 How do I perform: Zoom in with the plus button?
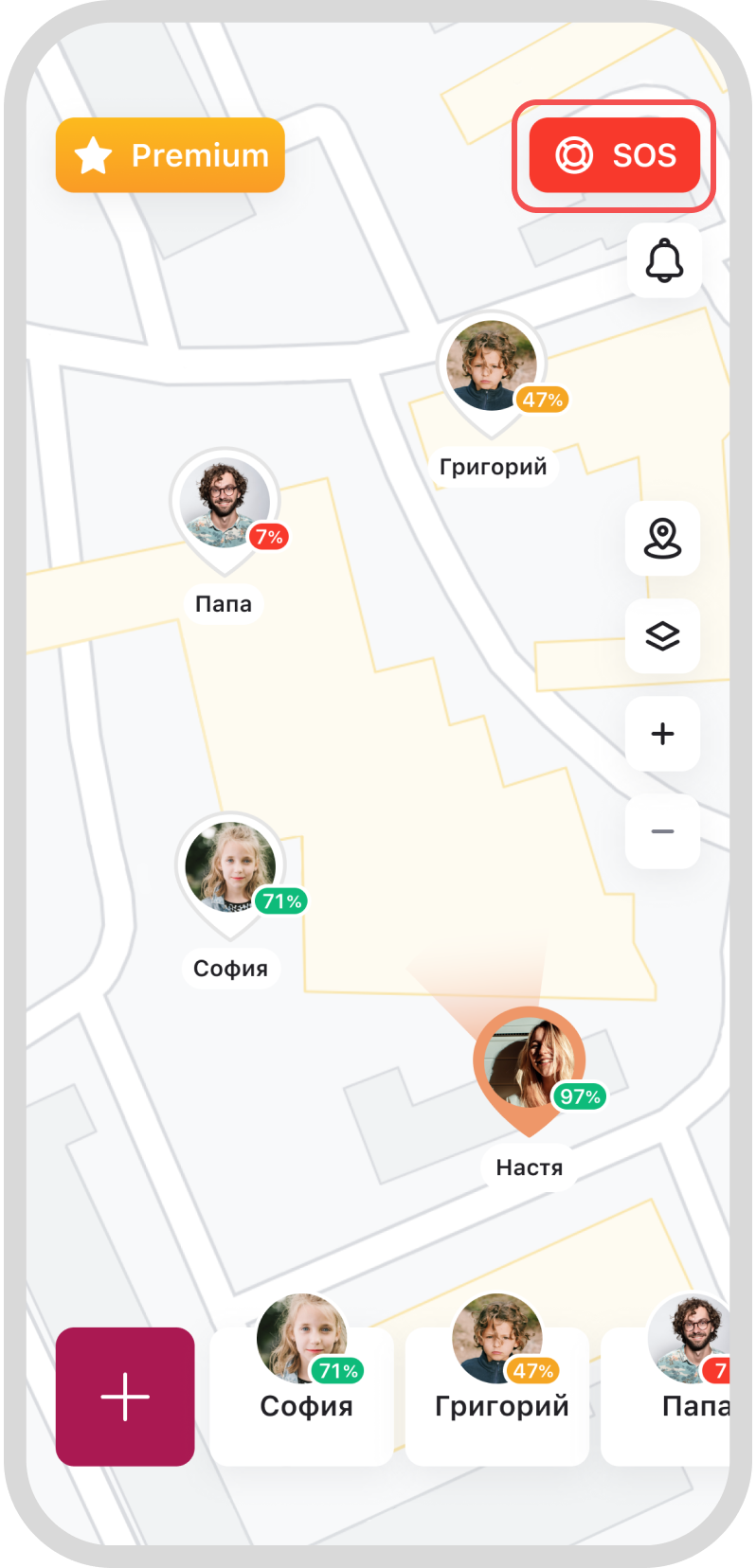[x=662, y=734]
